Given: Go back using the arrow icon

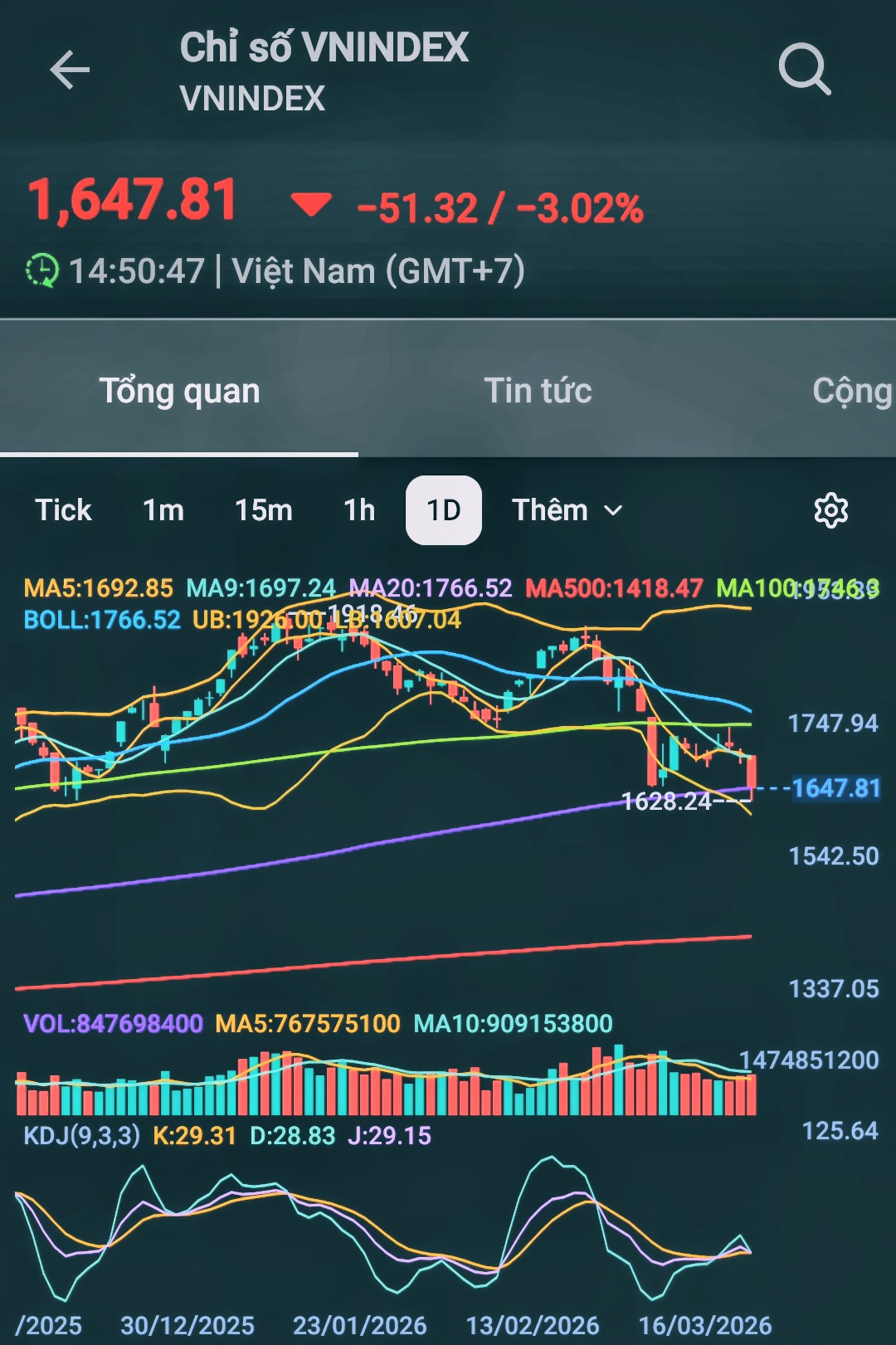Looking at the screenshot, I should (x=70, y=70).
